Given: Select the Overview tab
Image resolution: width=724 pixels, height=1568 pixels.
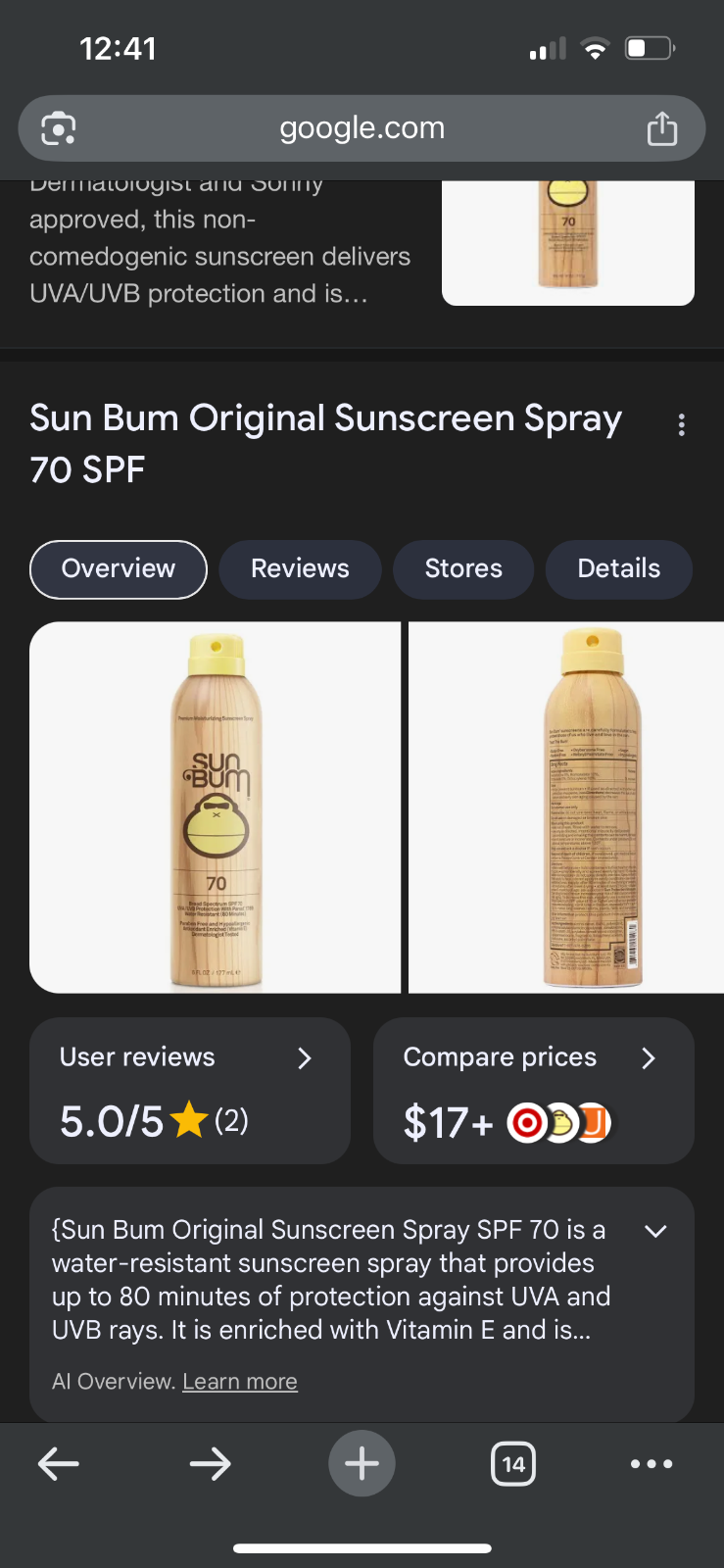Looking at the screenshot, I should pos(119,568).
